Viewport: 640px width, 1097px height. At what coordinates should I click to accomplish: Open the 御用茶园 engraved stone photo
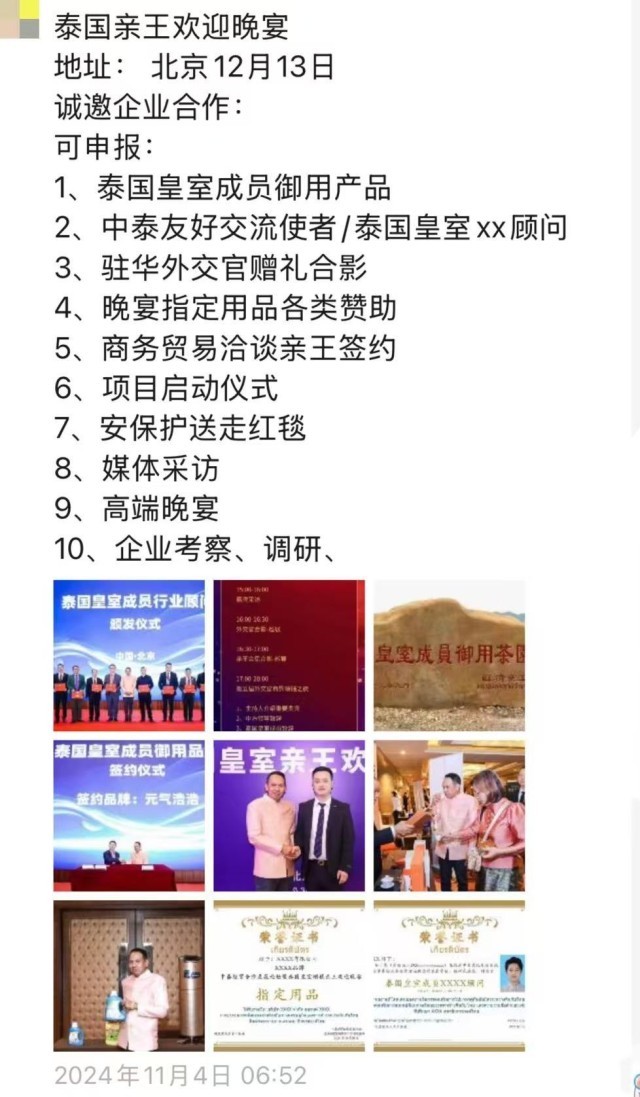click(x=449, y=655)
